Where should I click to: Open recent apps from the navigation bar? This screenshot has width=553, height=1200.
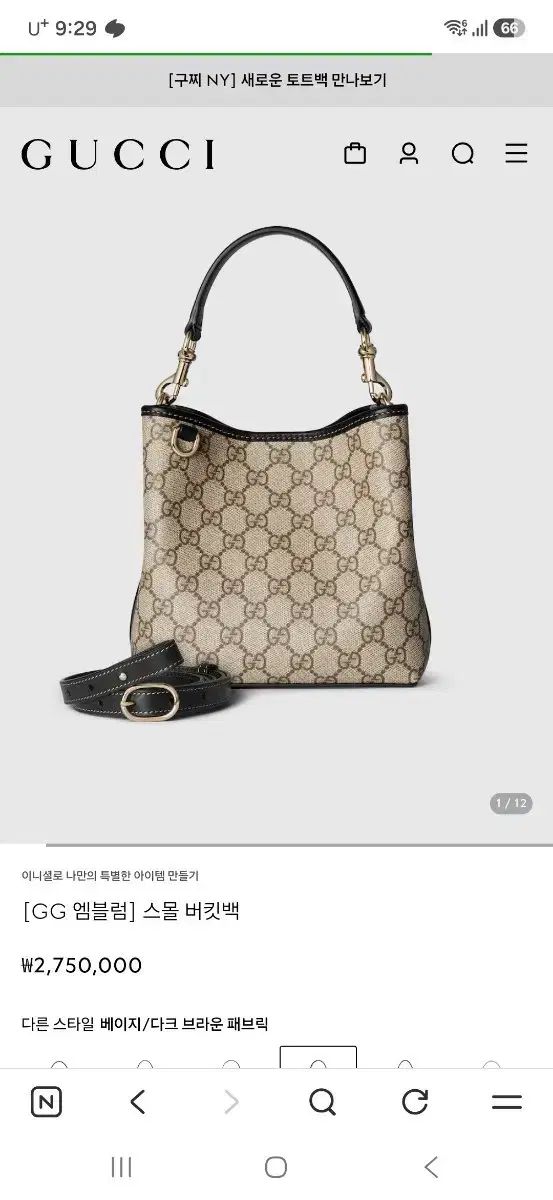pos(121,1167)
